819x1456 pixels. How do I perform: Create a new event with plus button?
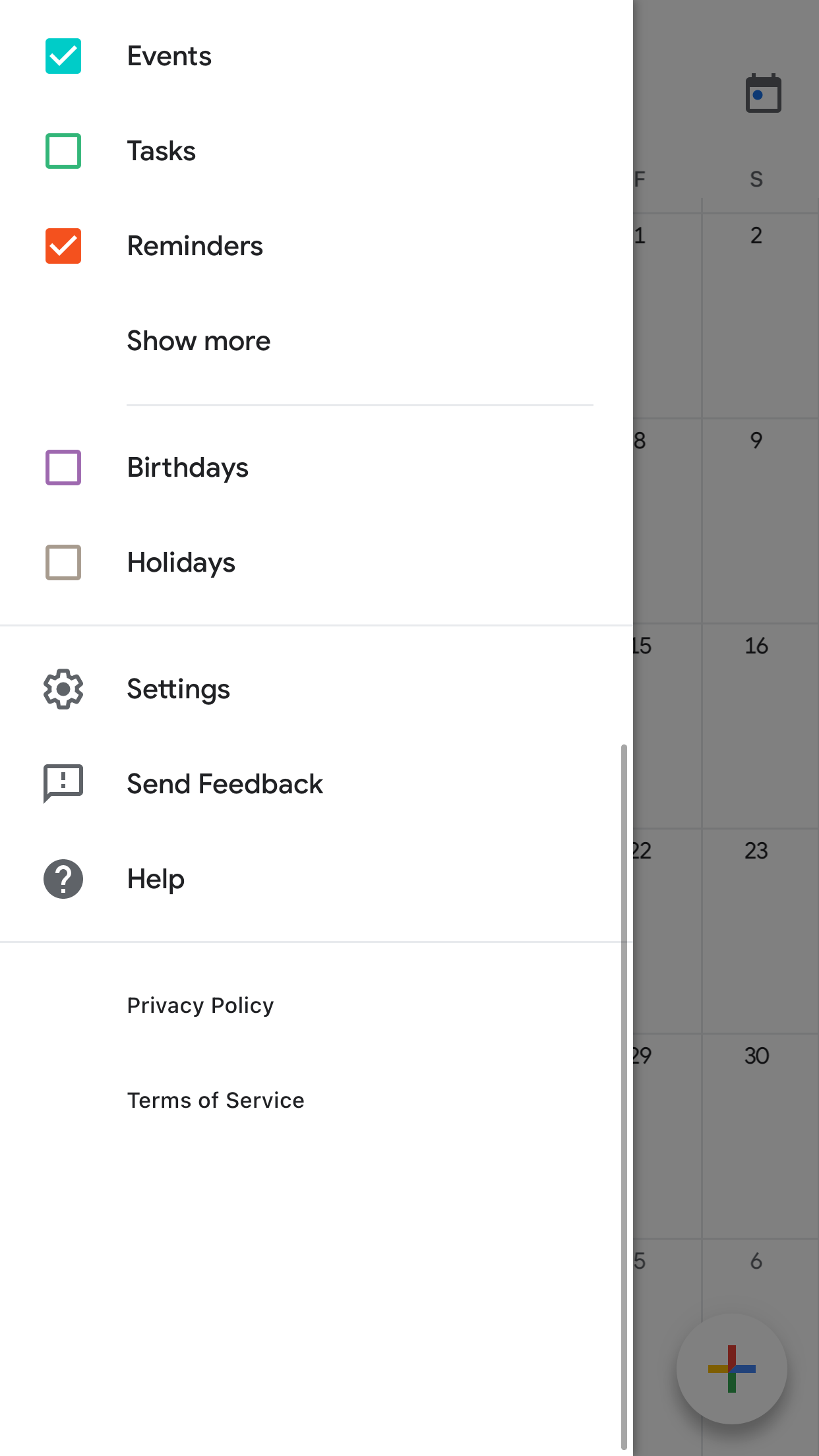tap(731, 1368)
